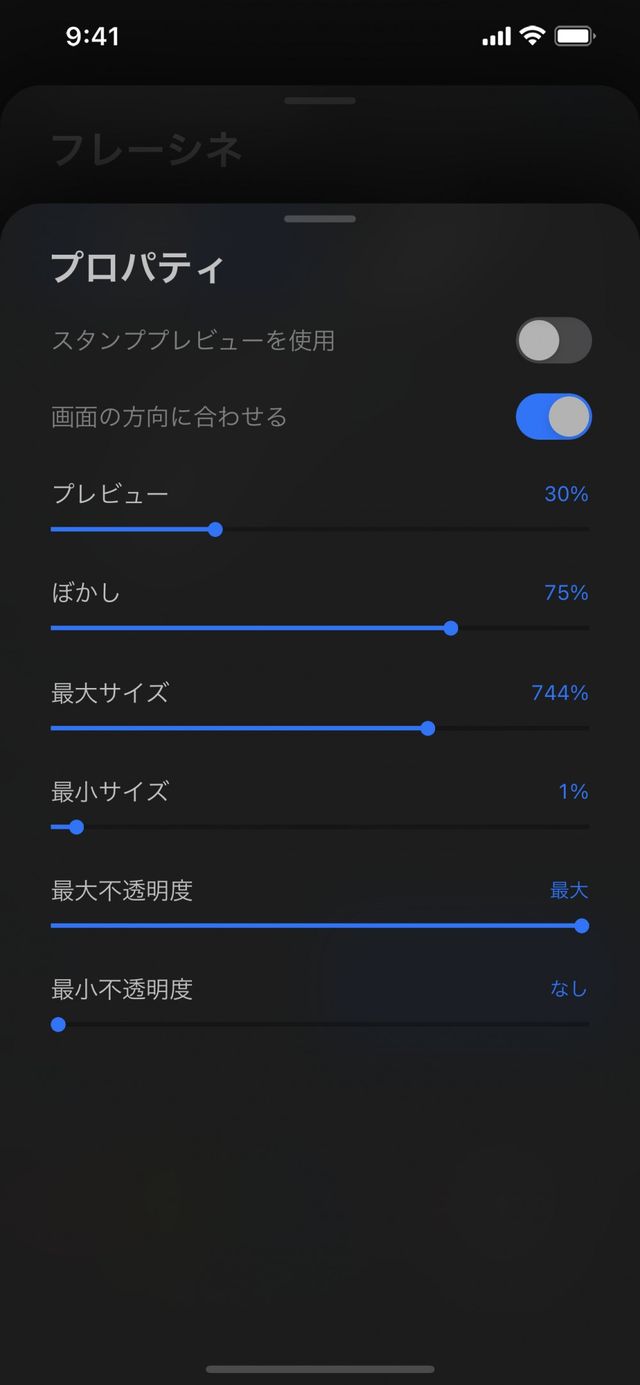The width and height of the screenshot is (640, 1385).
Task: Tap the 最大サイズ slider track
Action: tap(320, 728)
